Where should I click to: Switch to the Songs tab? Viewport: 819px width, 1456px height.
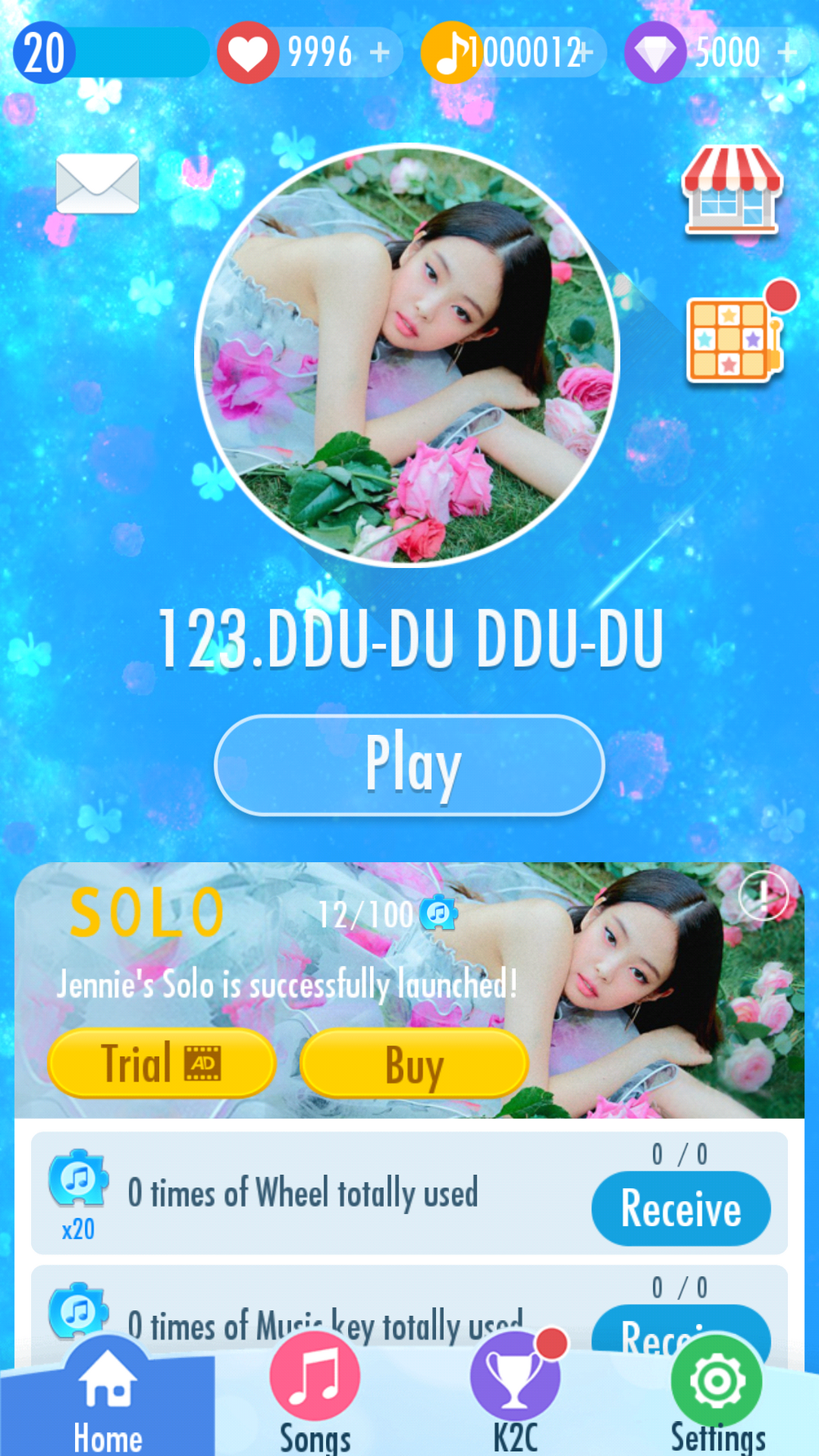coord(315,1394)
